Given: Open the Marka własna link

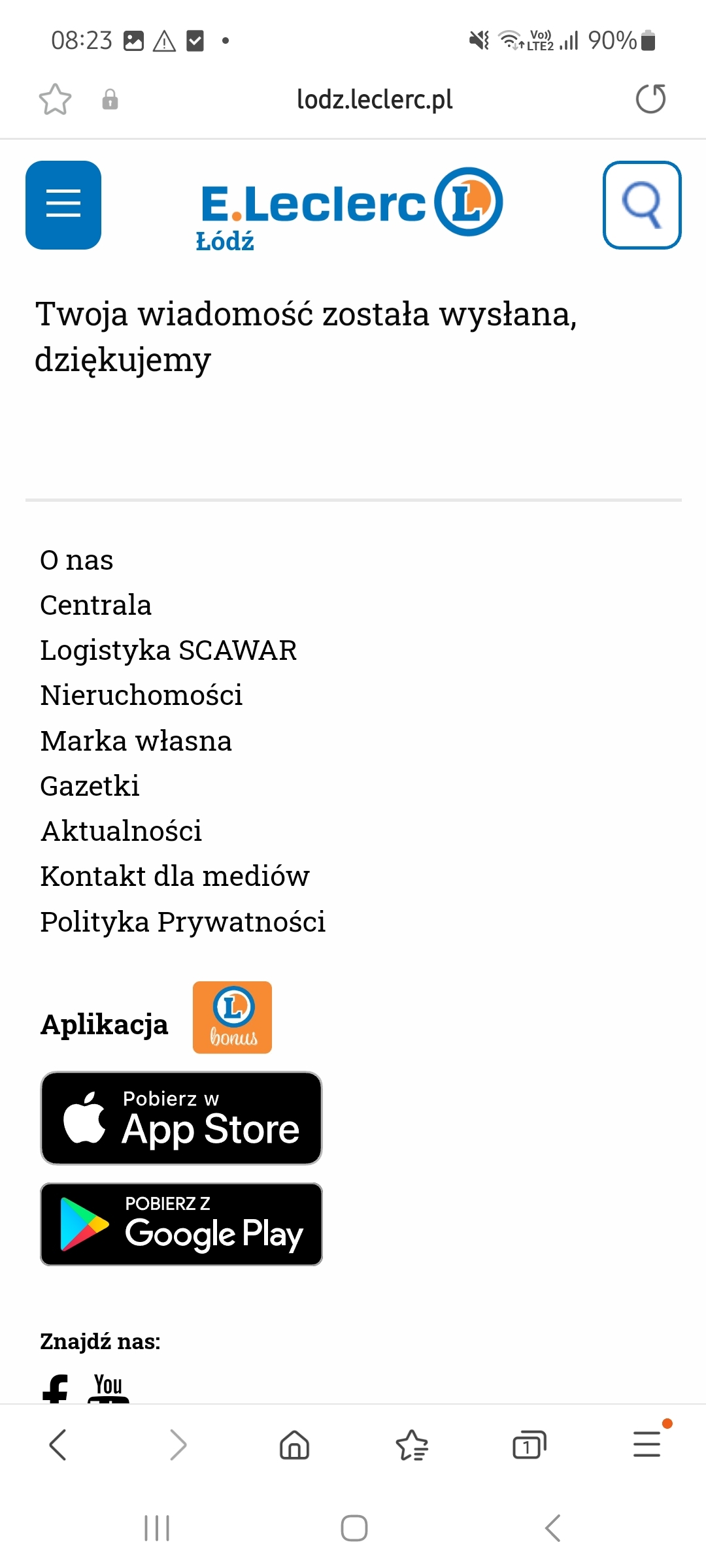Looking at the screenshot, I should 136,742.
